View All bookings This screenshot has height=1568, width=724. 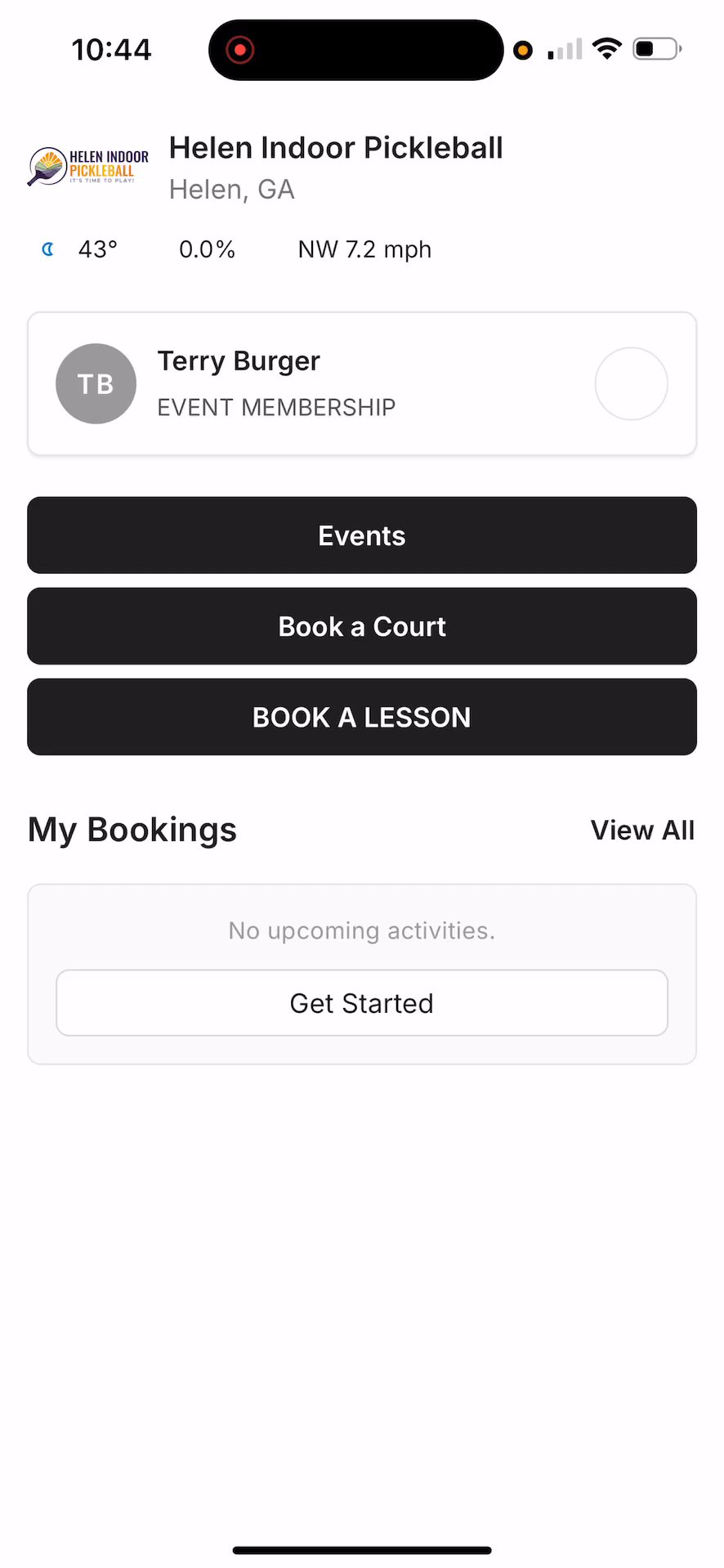point(642,830)
